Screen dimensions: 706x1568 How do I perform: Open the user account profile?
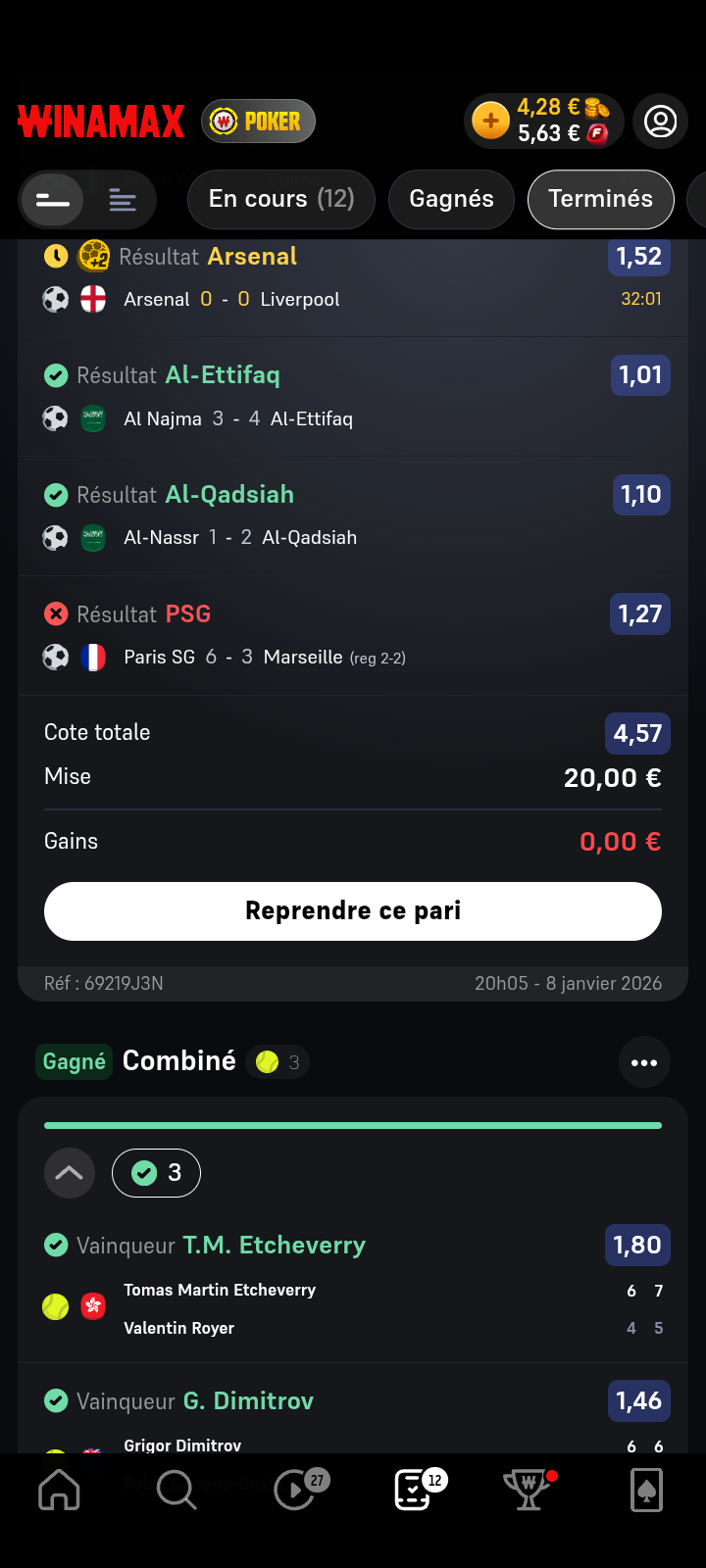coord(660,122)
